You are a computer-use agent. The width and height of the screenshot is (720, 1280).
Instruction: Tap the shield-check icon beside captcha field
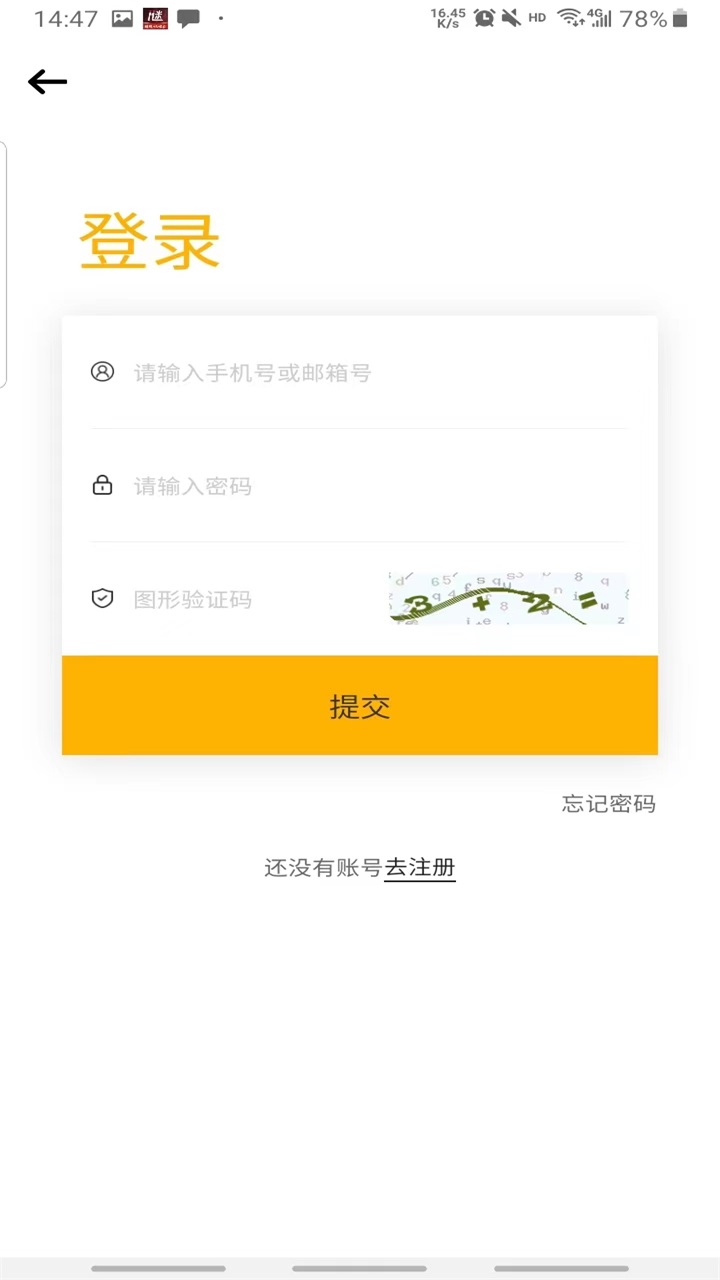pyautogui.click(x=102, y=598)
